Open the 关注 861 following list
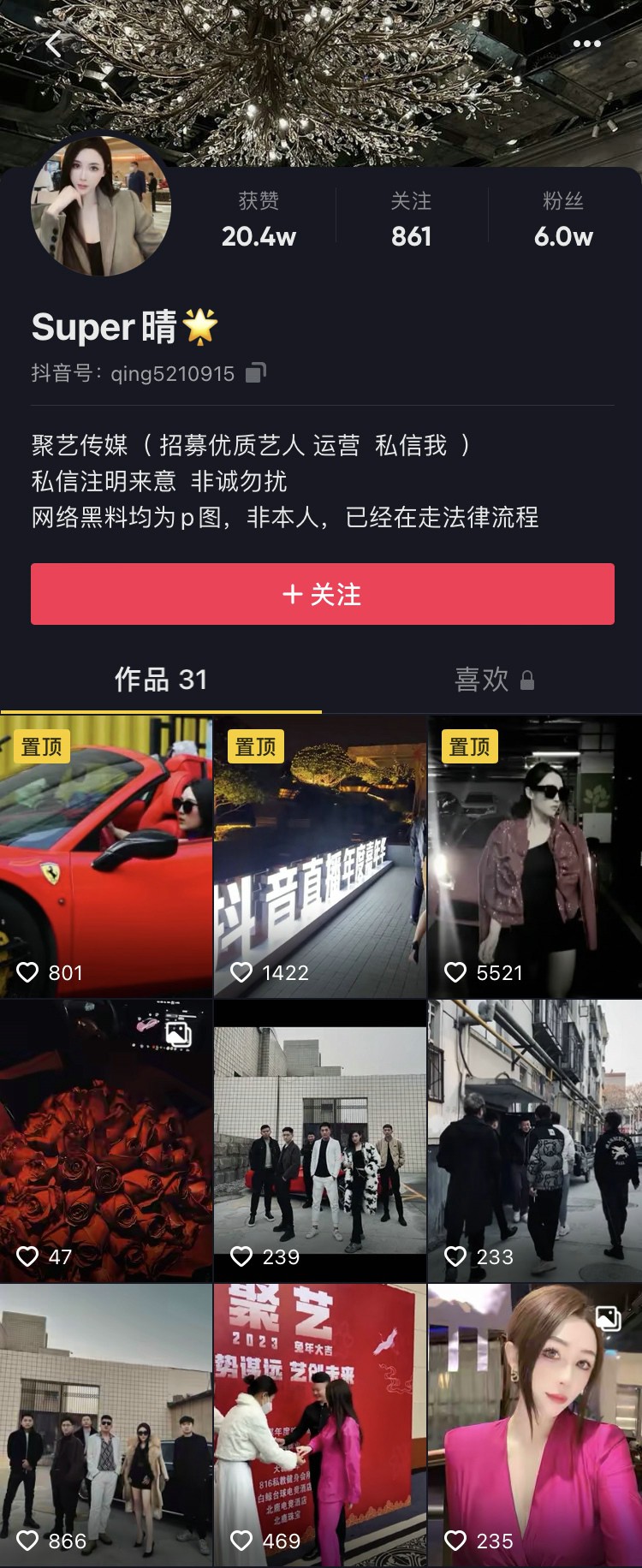 pos(411,219)
